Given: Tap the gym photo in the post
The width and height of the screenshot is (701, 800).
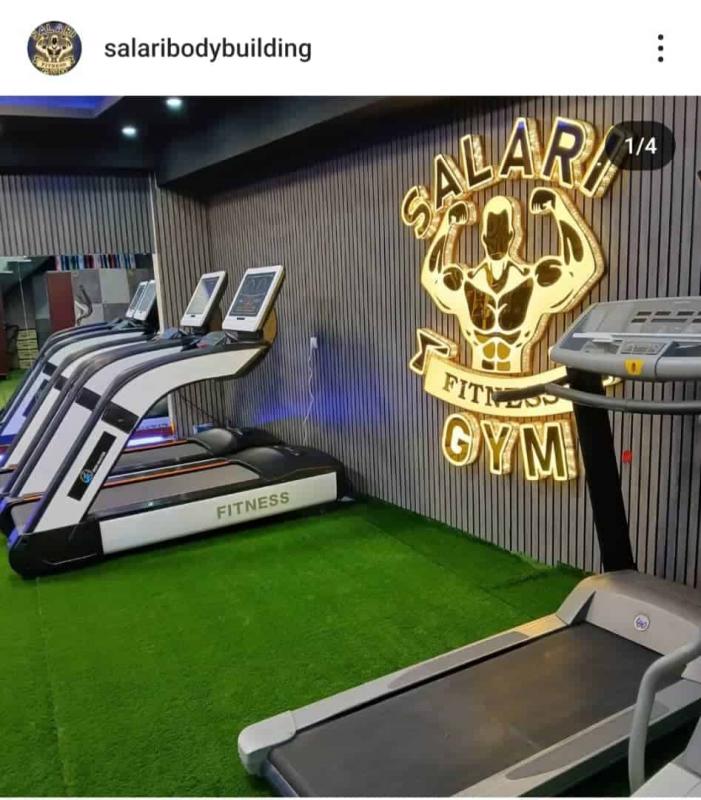Looking at the screenshot, I should click(x=350, y=450).
